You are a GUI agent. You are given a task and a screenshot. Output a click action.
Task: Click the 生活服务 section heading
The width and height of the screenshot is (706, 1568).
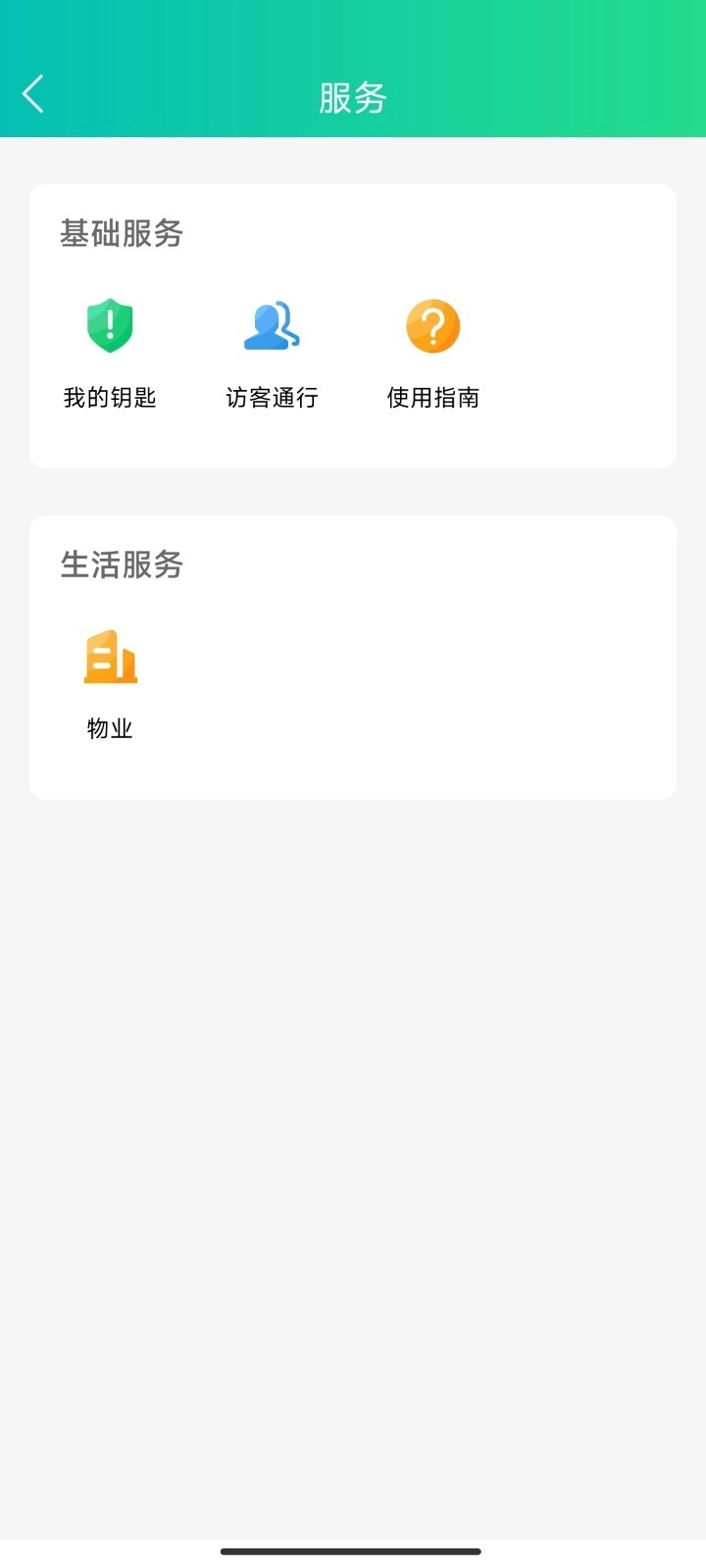[x=122, y=565]
